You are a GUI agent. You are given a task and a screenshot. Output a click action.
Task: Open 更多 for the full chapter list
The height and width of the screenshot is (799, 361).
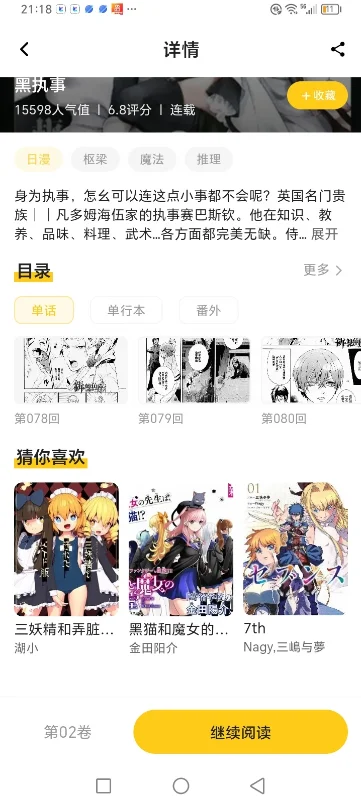[323, 270]
